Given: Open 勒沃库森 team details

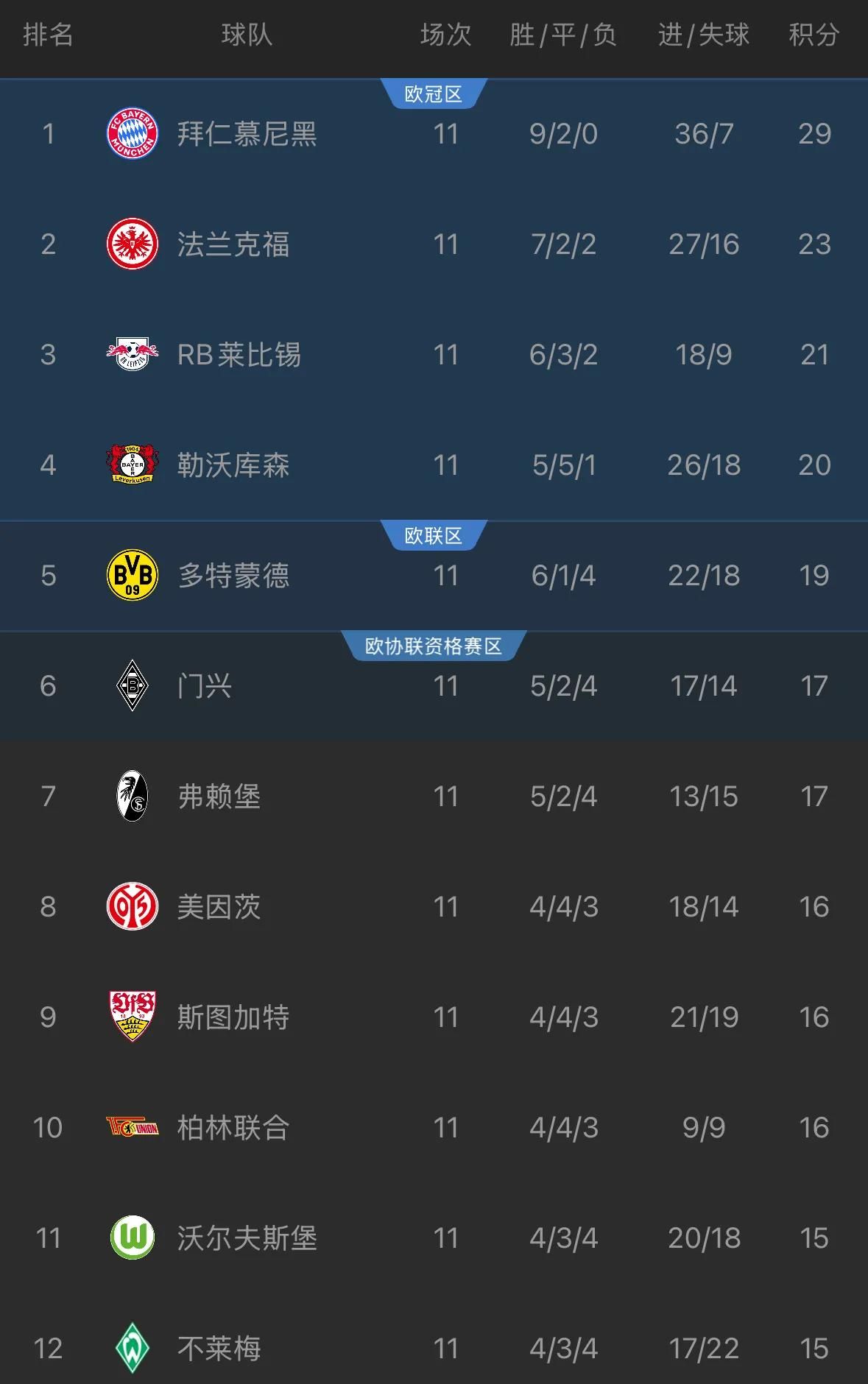Looking at the screenshot, I should pos(233,465).
